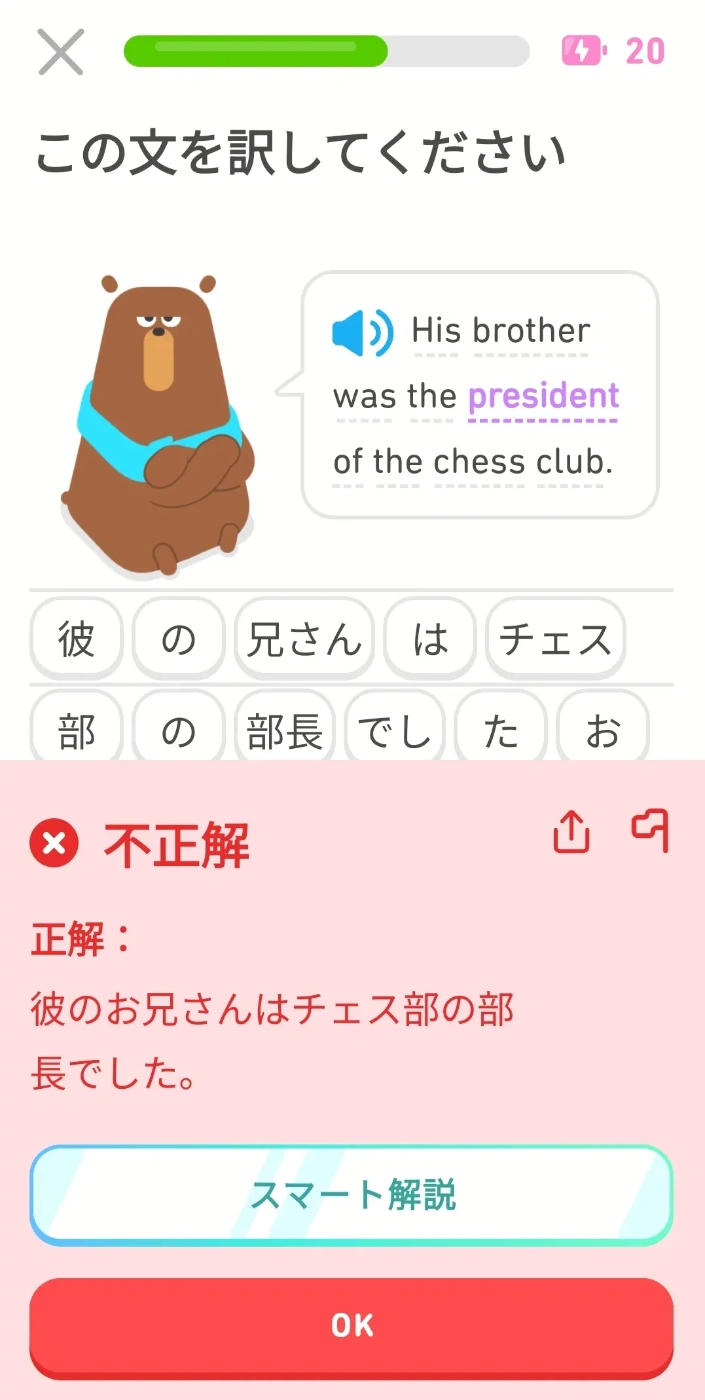Confirm with the OK button

click(351, 1326)
